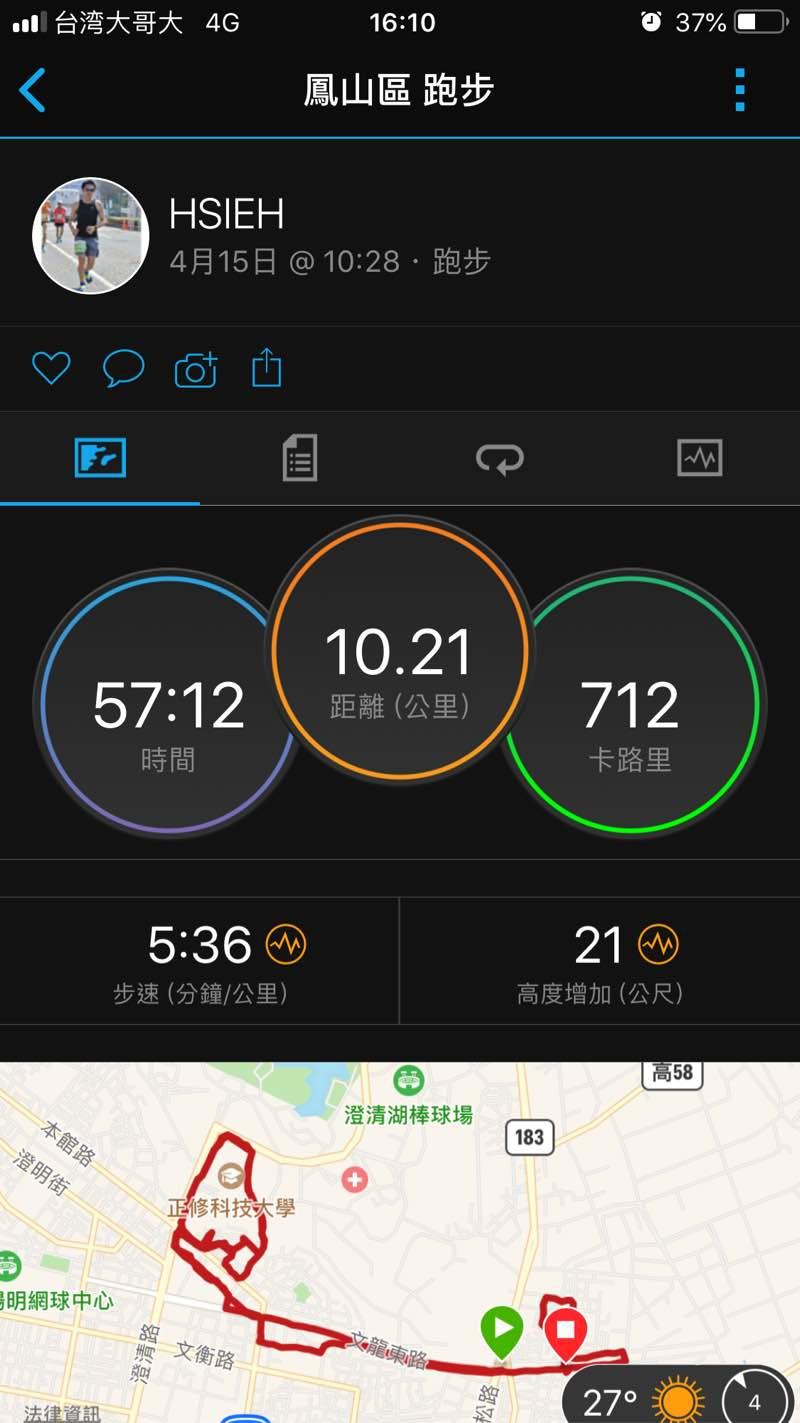Go back from the 鳳山區 跑步 activity

32,90
